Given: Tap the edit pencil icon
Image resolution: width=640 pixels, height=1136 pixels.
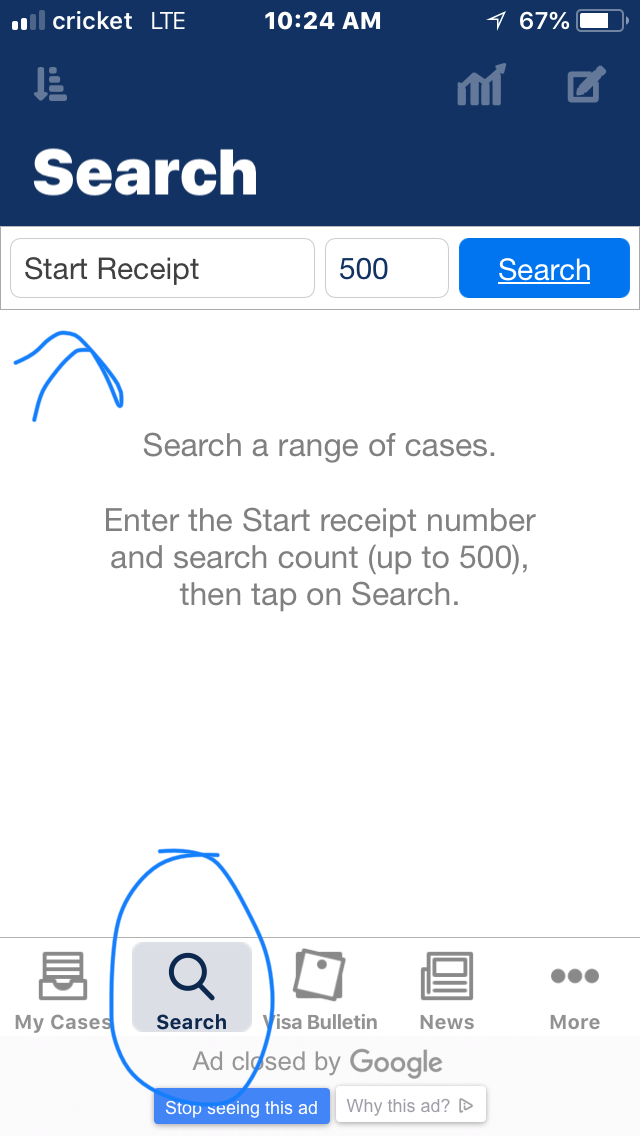Looking at the screenshot, I should (x=586, y=85).
